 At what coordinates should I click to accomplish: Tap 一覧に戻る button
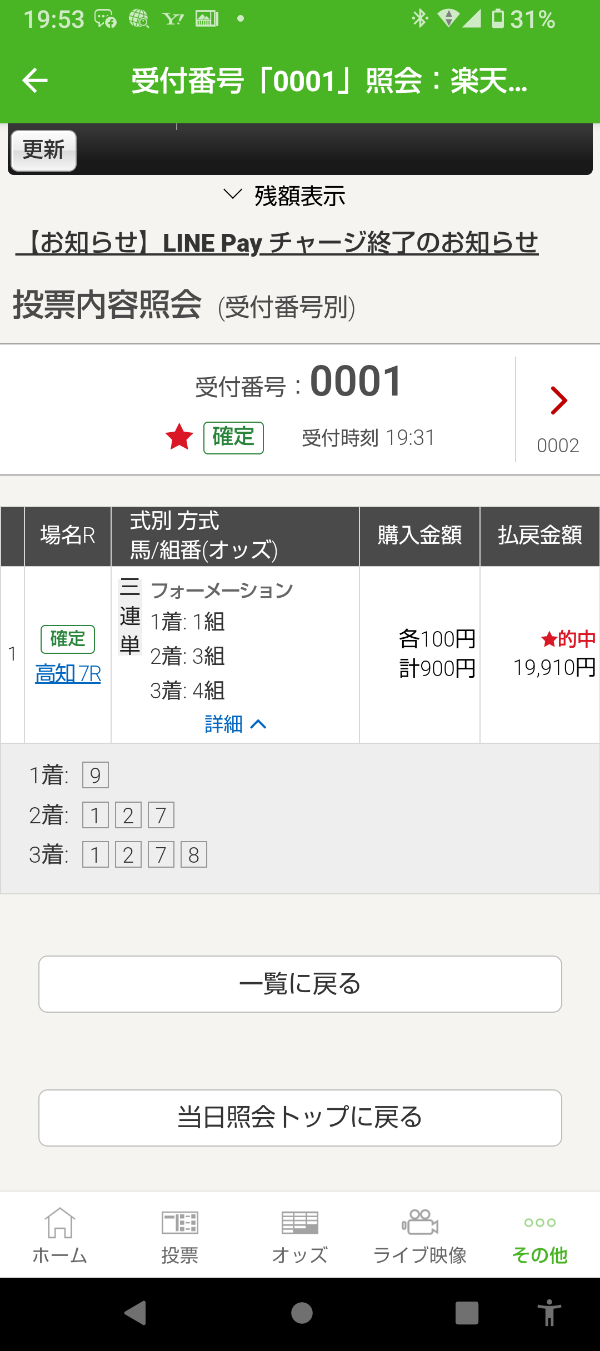300,984
